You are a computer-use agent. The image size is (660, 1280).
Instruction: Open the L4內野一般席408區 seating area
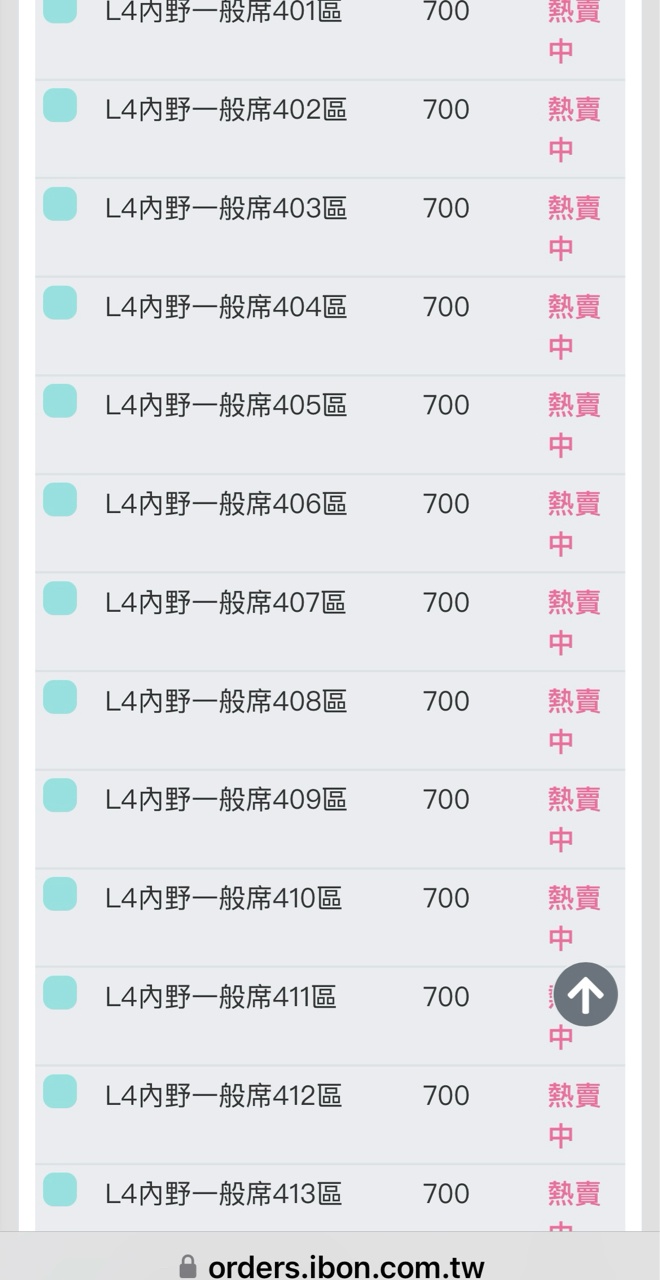[226, 702]
